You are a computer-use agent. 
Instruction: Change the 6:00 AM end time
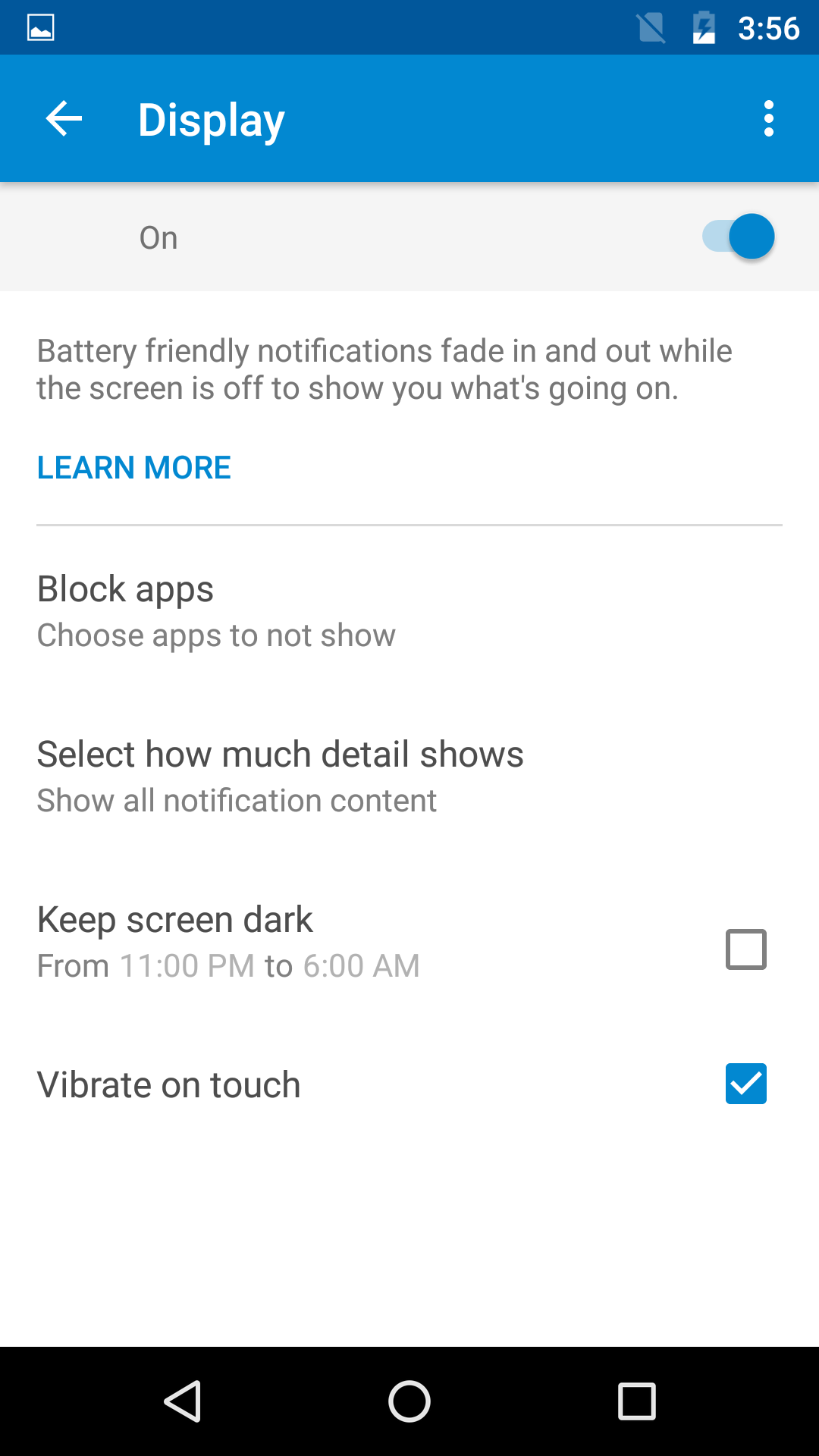361,966
